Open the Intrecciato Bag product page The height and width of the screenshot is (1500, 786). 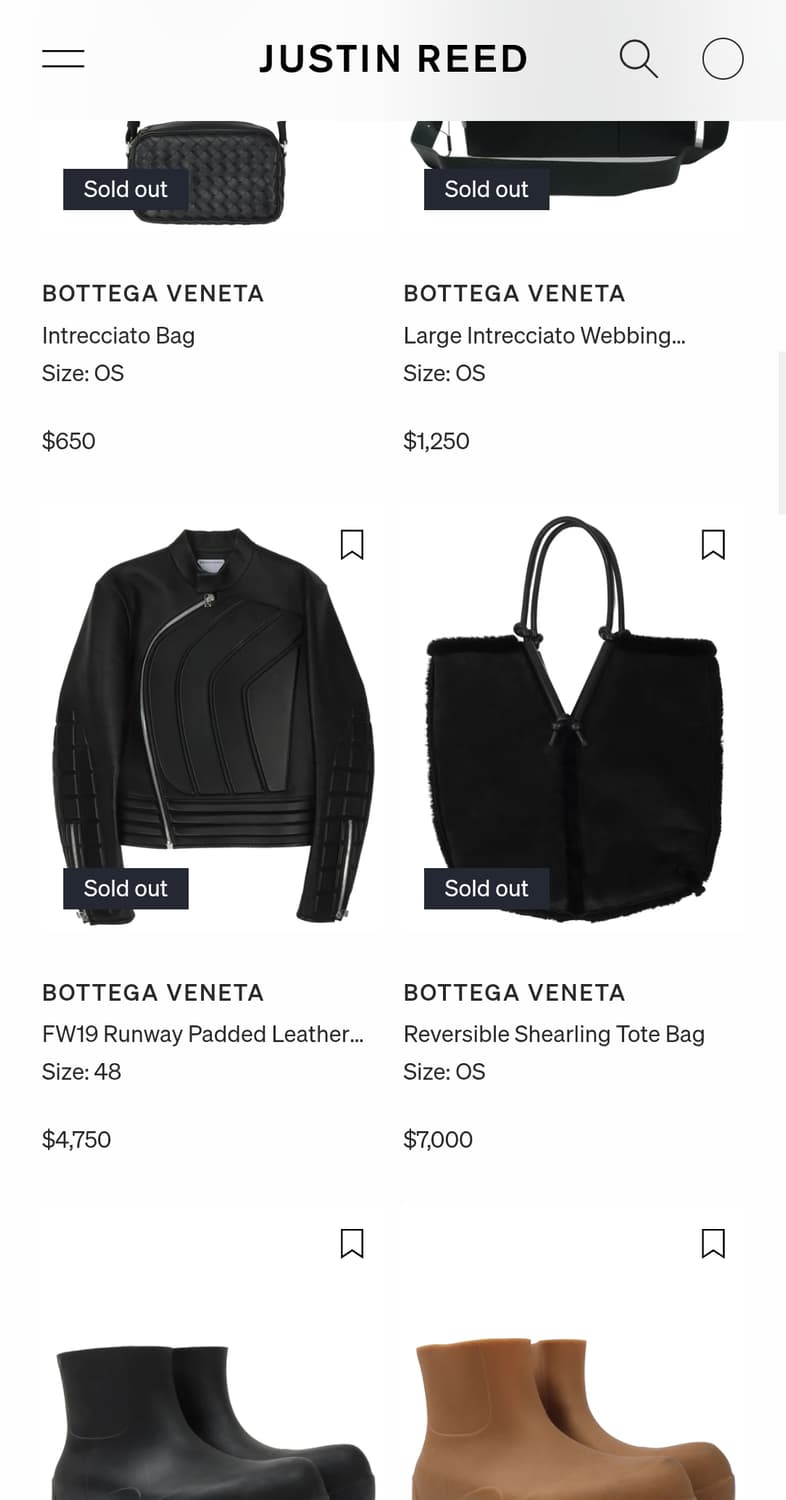click(118, 335)
